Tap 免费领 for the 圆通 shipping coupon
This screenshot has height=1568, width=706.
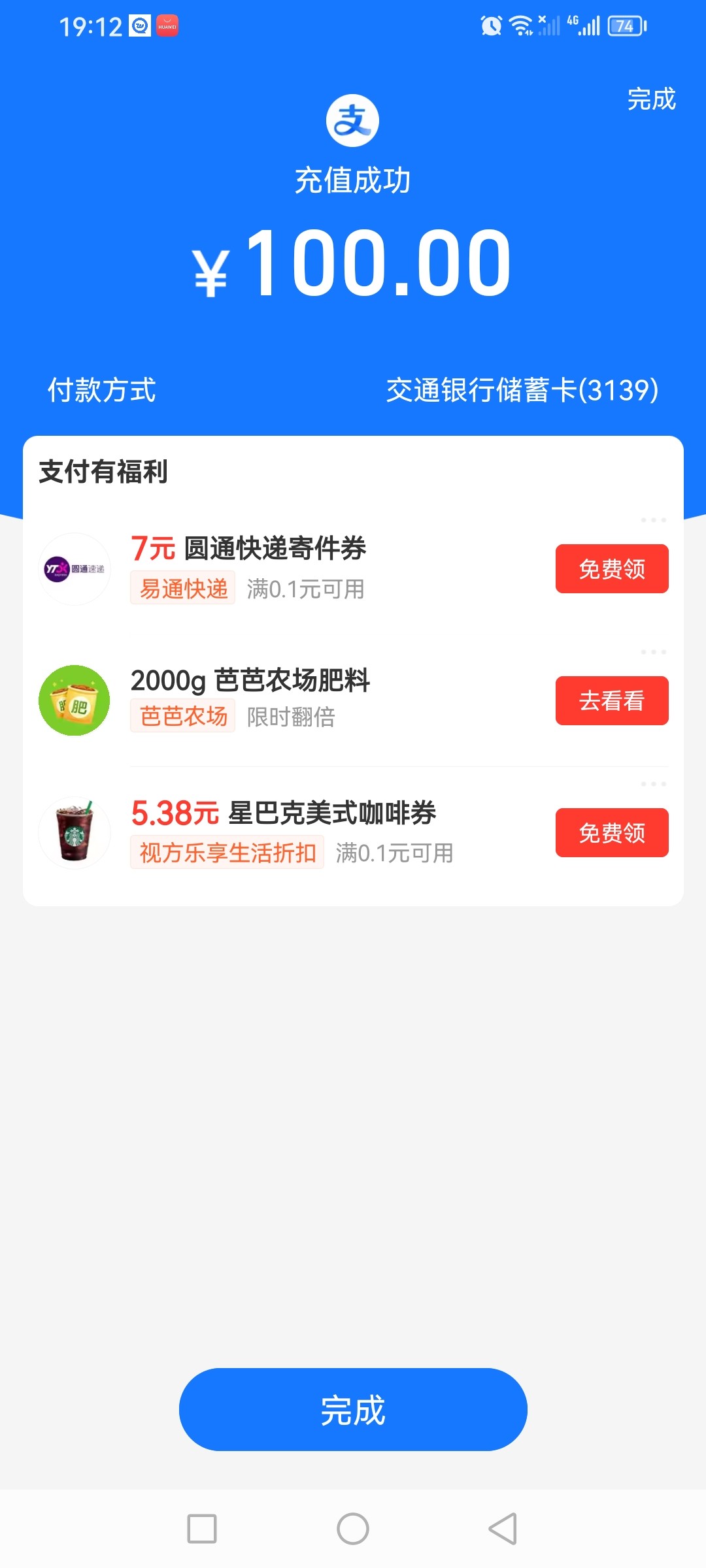[x=611, y=568]
